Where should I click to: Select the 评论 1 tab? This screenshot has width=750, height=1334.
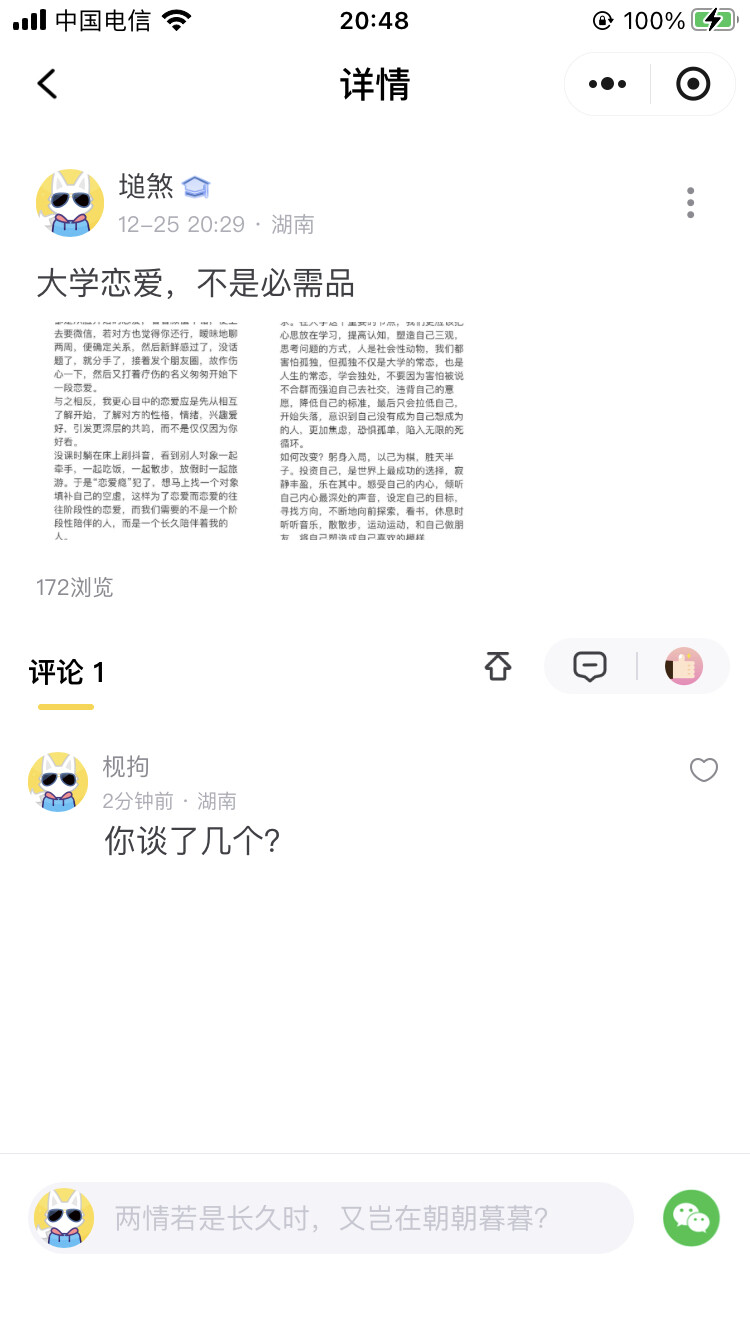pos(66,672)
